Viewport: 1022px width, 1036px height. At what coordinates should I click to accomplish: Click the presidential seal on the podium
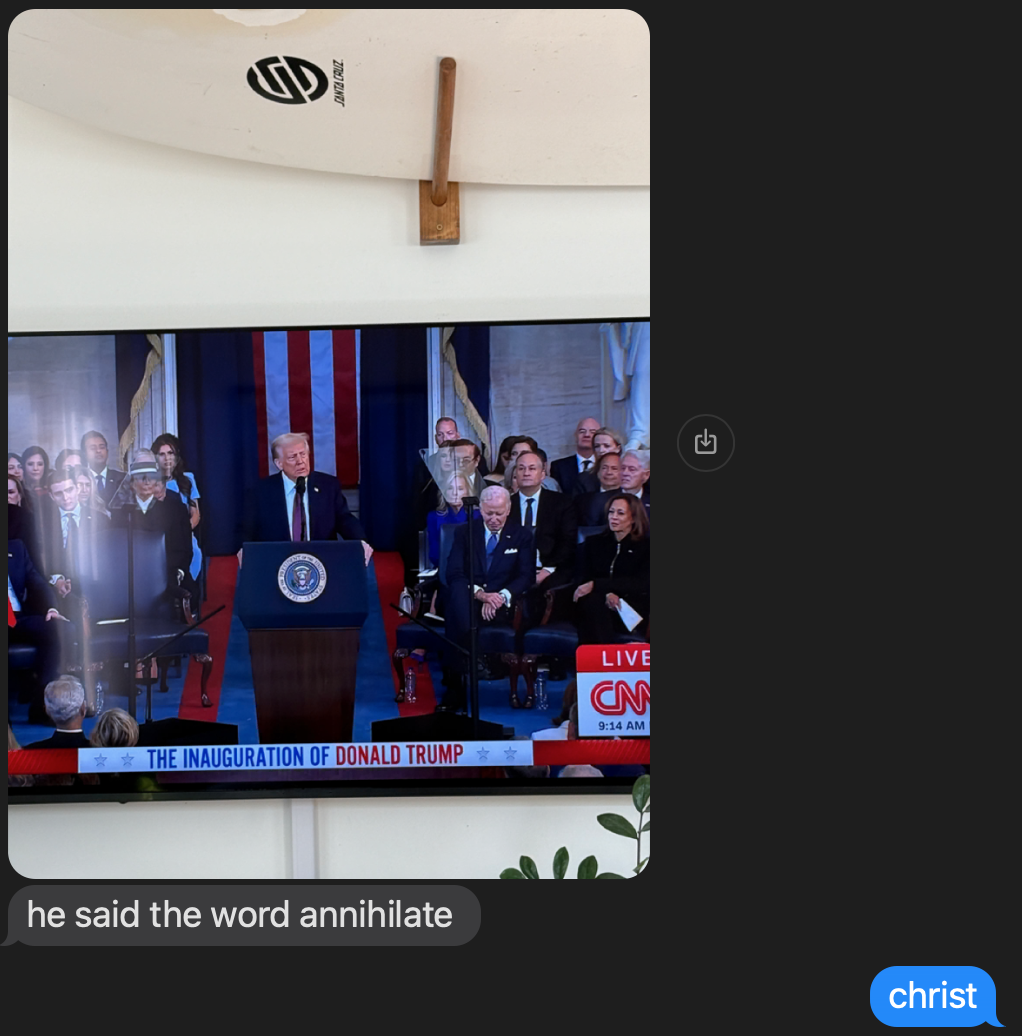(300, 578)
